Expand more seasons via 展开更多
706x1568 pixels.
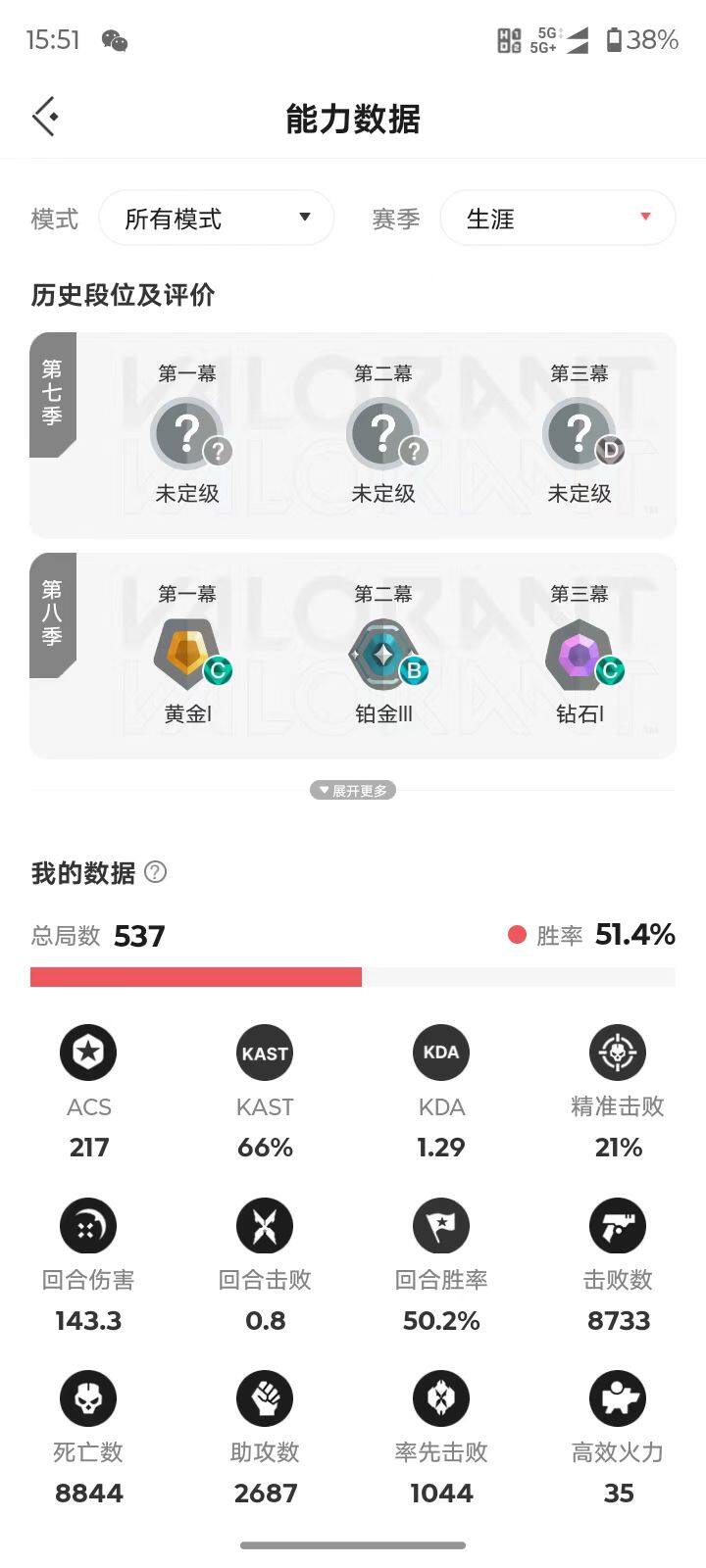352,790
